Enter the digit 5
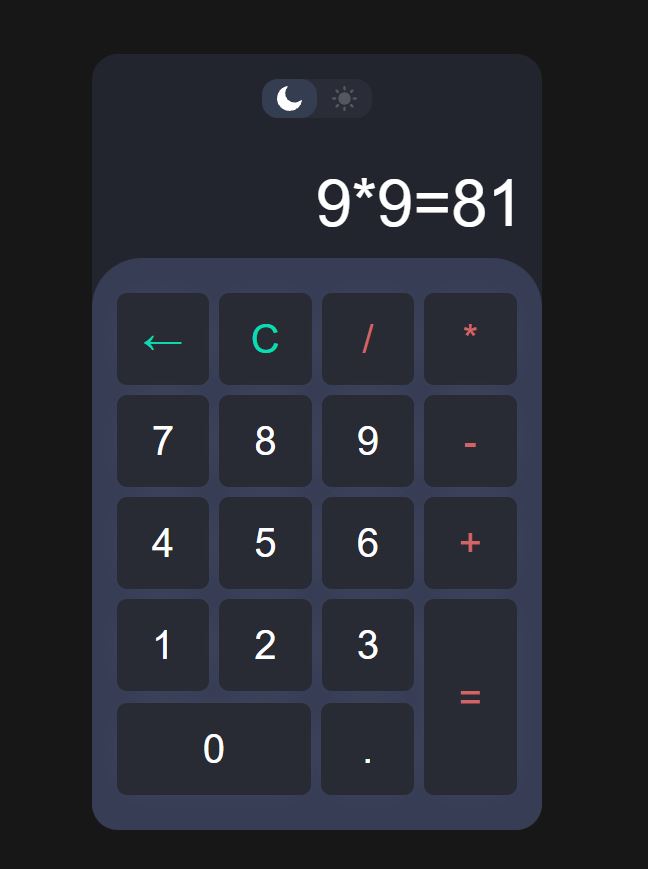The height and width of the screenshot is (869, 648). click(265, 543)
